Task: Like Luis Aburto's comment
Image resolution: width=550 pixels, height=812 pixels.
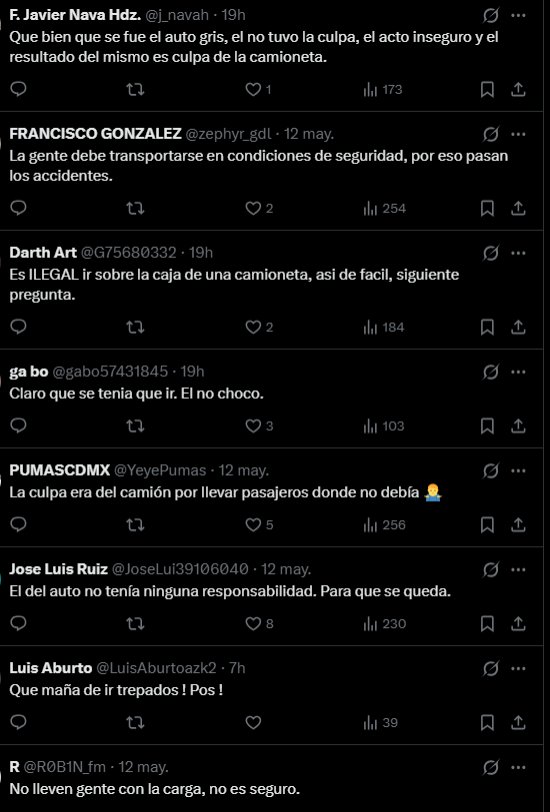Action: coord(253,722)
